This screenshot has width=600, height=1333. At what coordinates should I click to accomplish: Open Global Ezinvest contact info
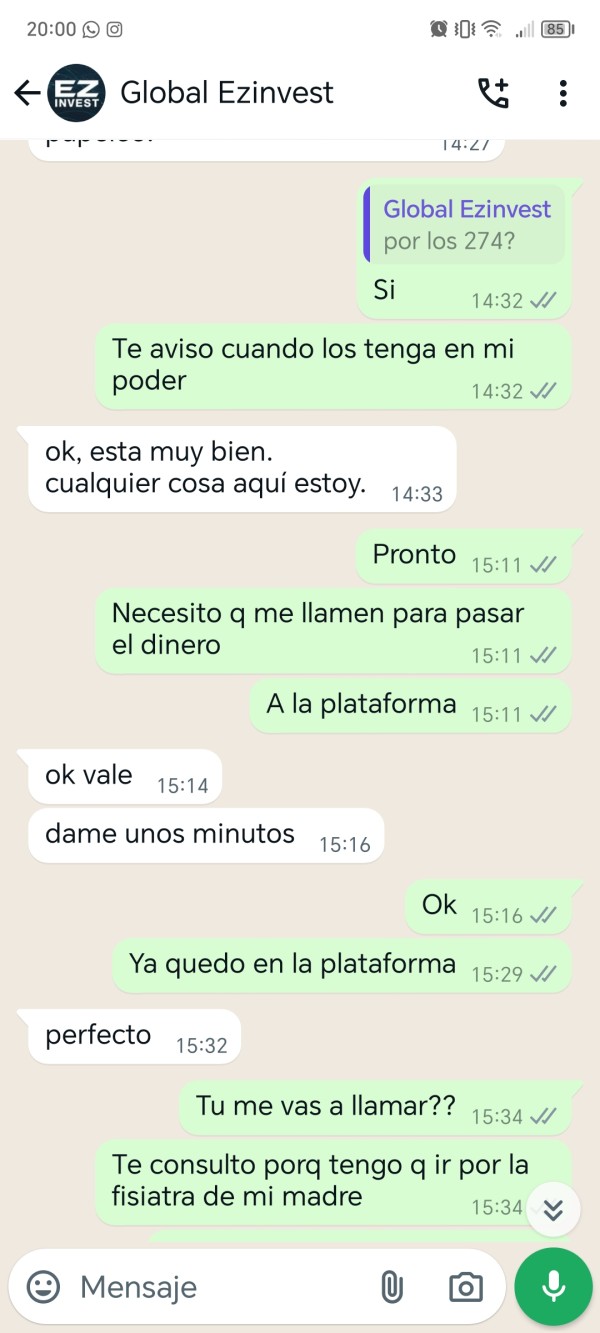227,93
